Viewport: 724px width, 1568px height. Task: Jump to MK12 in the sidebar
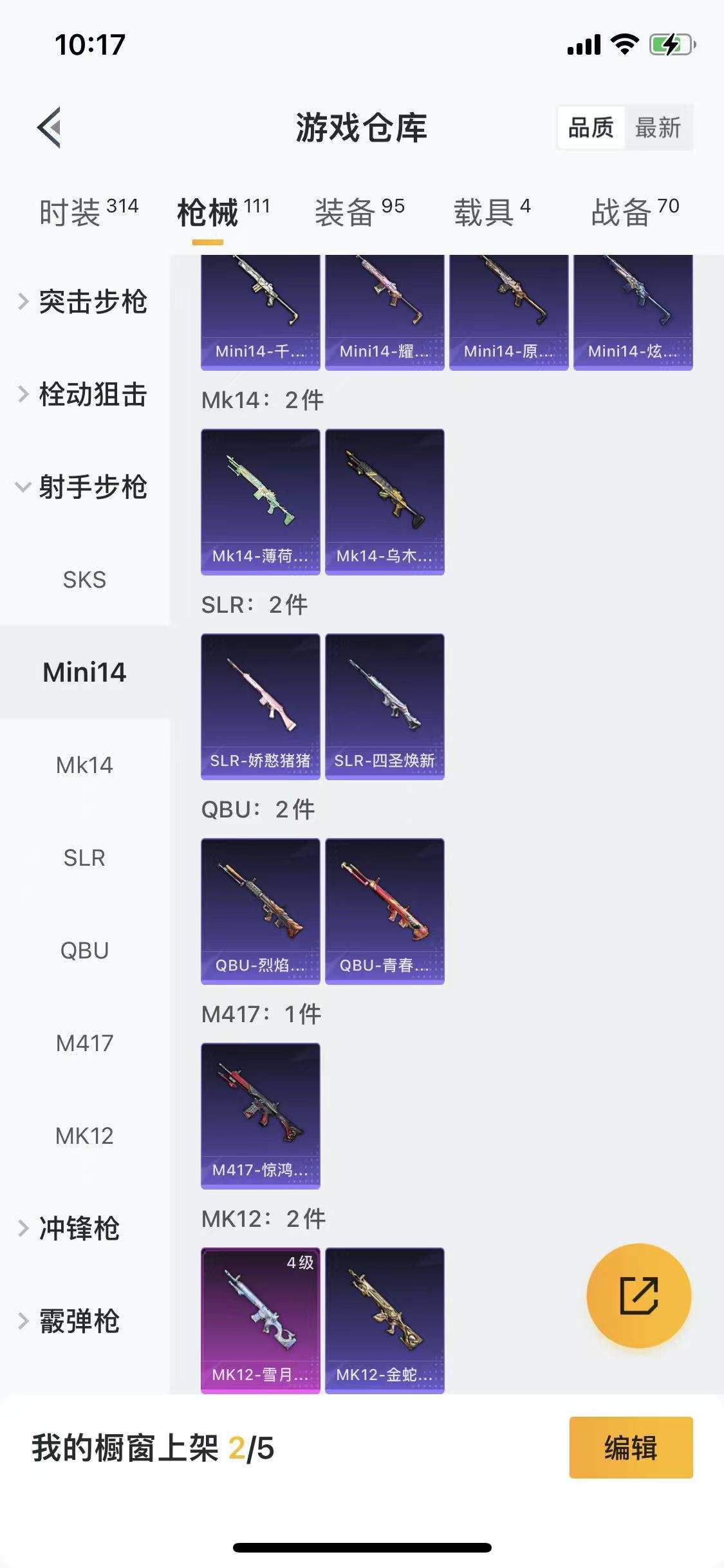tap(84, 1136)
